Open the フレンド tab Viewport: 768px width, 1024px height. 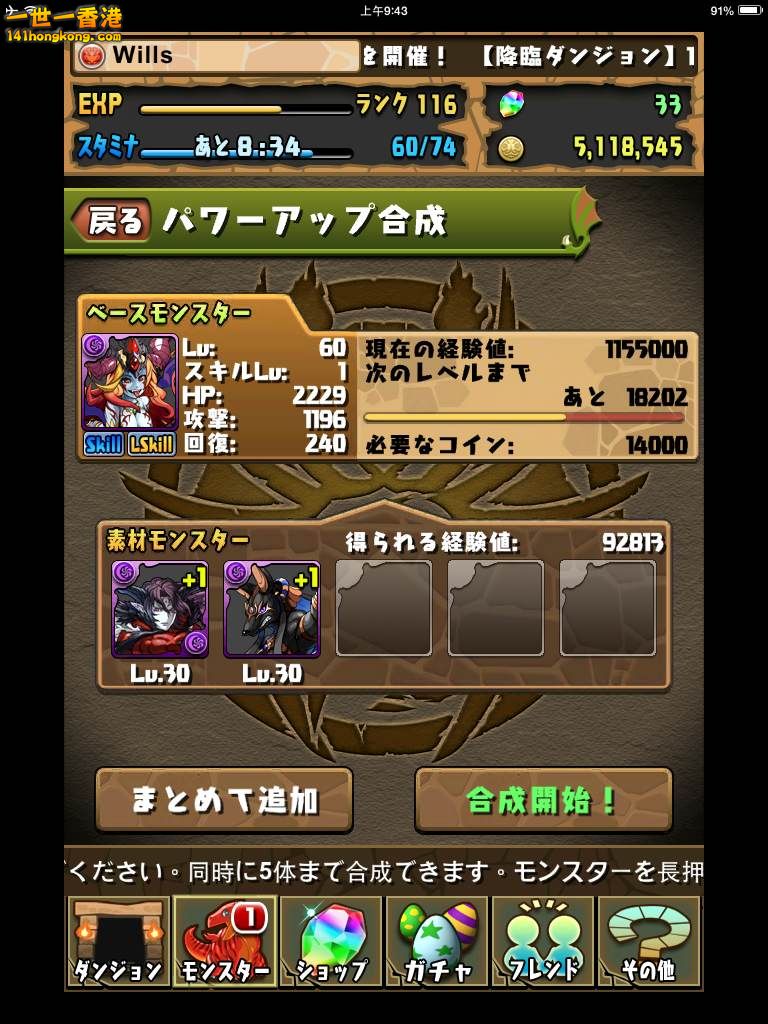click(543, 942)
